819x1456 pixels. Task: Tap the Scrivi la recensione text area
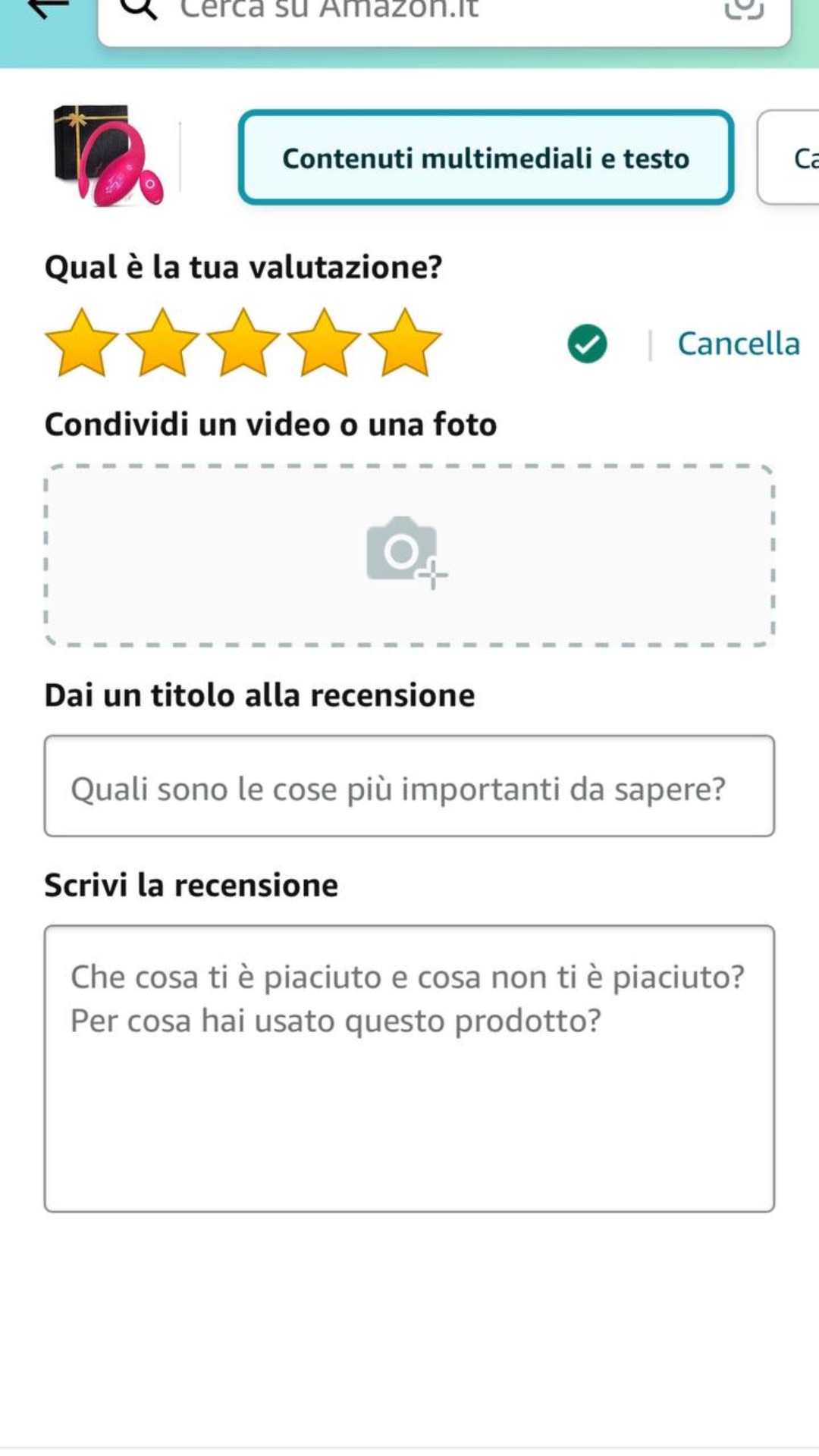pos(409,1068)
